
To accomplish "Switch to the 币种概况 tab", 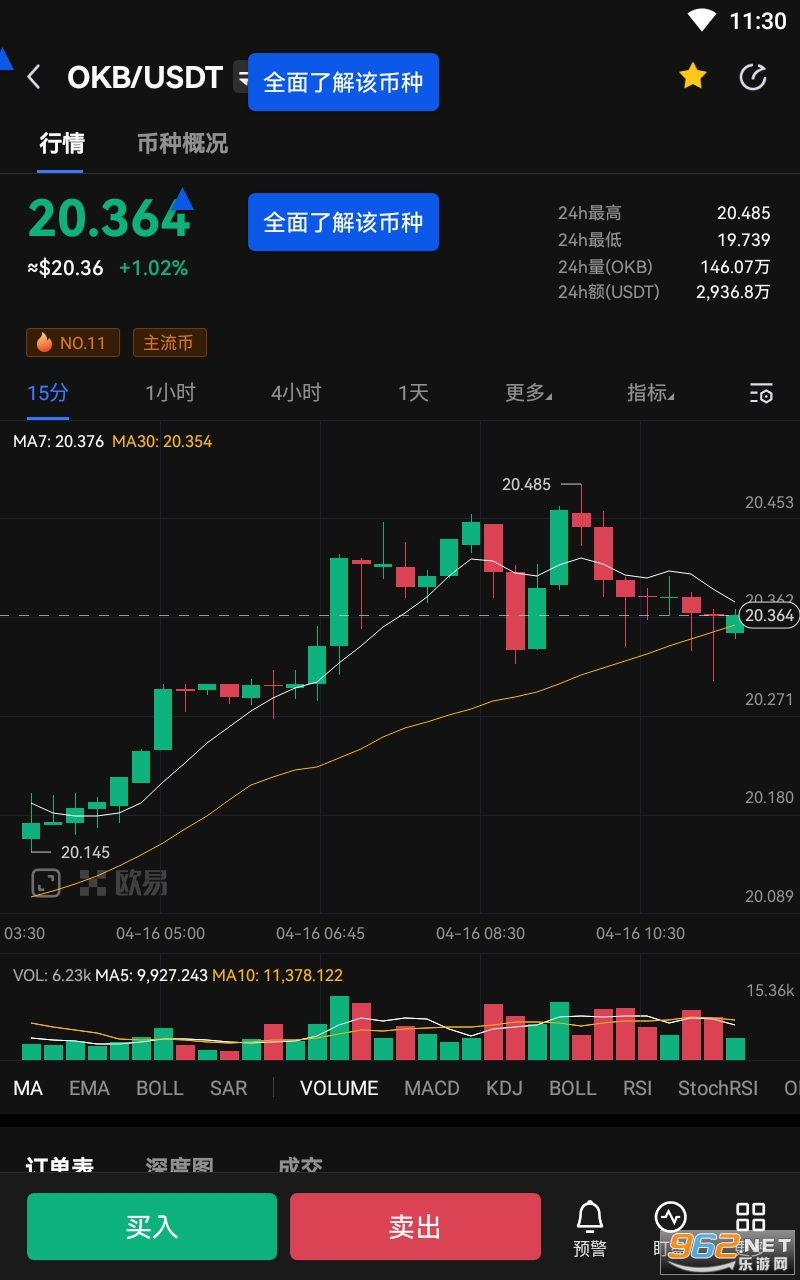I will point(181,144).
